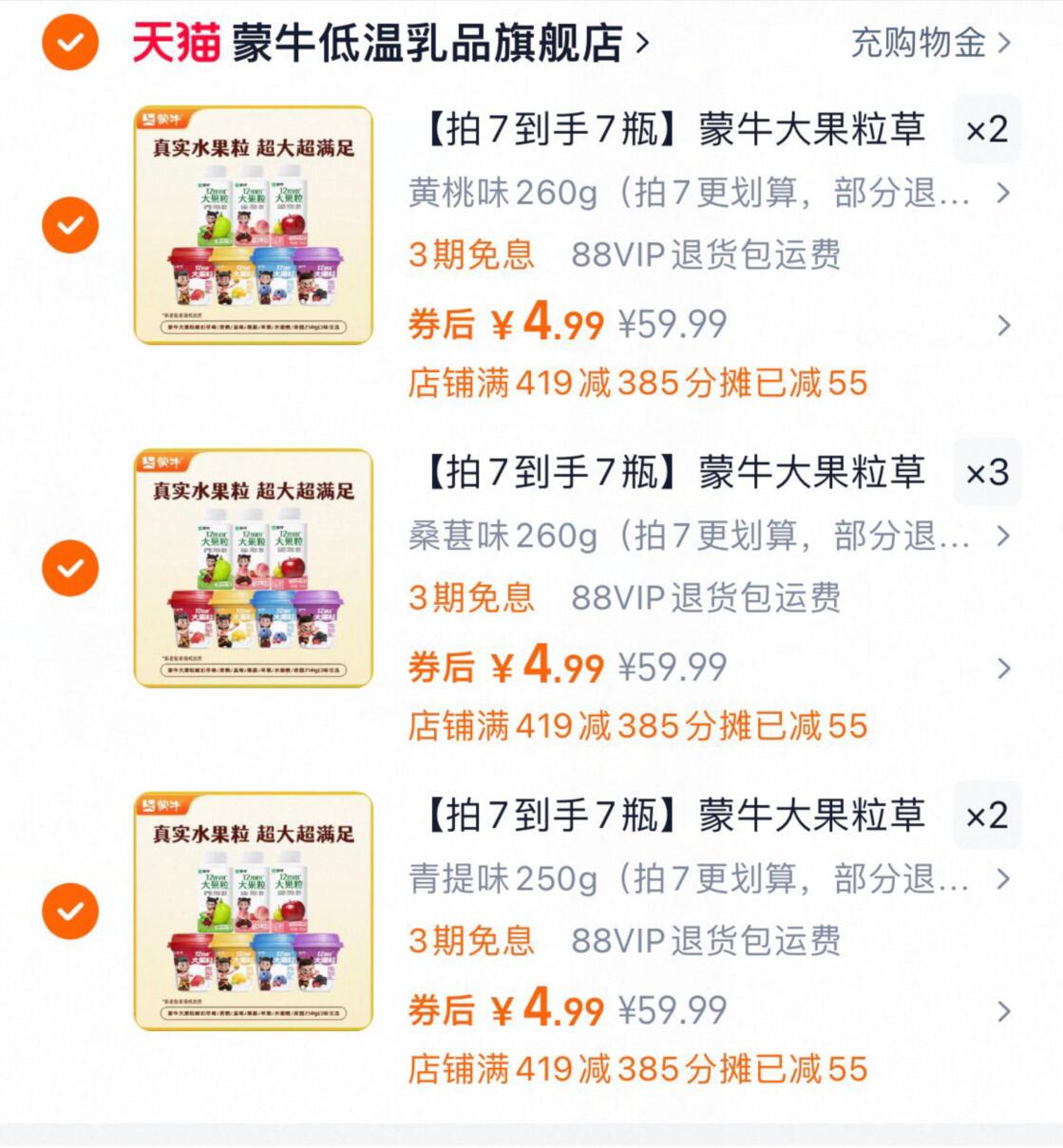Viewport: 1063px width, 1148px height.
Task: Open price details arrow beside second ¥4.99
Action: 1004,668
